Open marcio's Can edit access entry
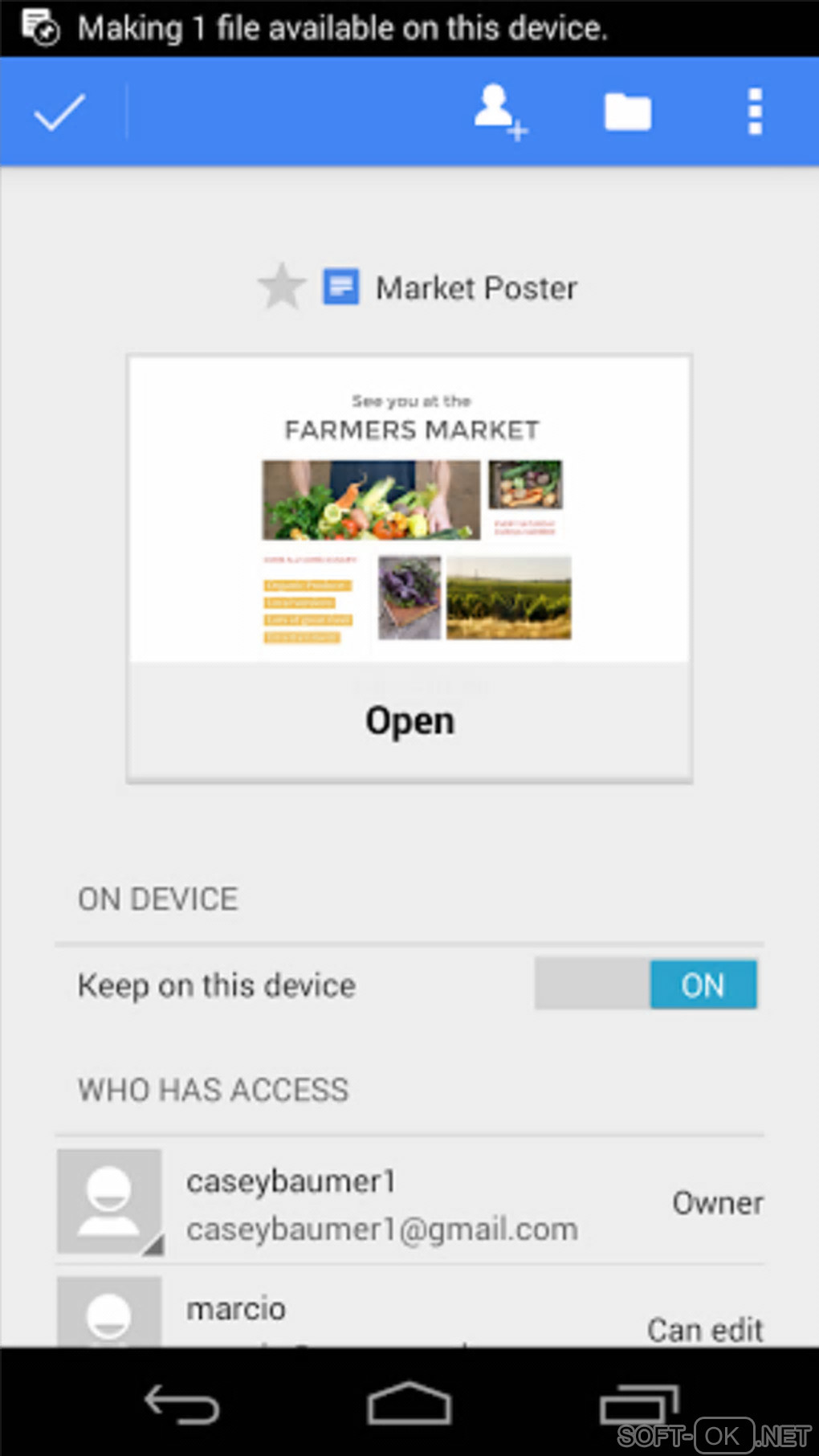This screenshot has width=819, height=1456. (x=409, y=1311)
